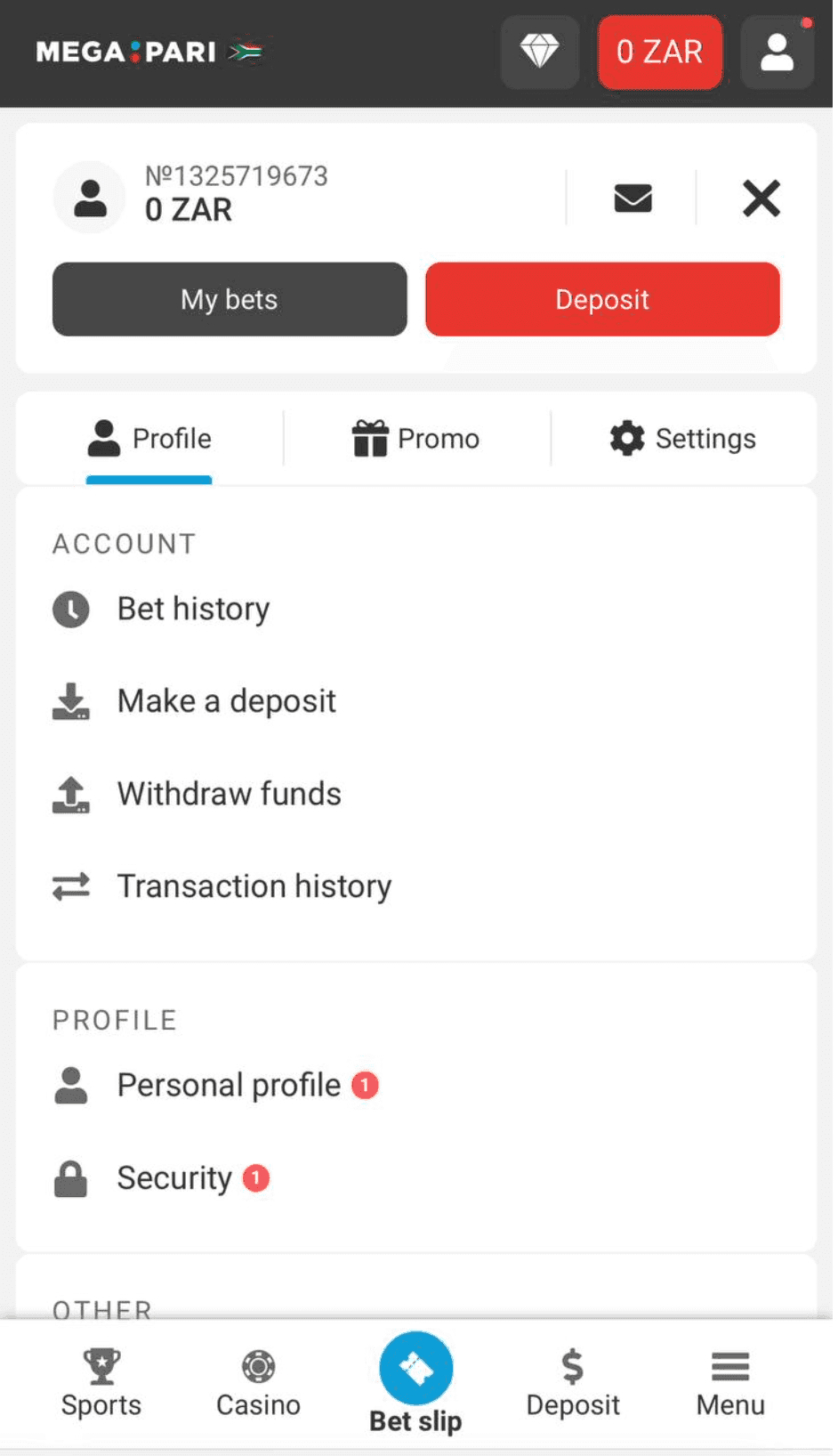Click the Security padlock icon
This screenshot has width=838, height=1456.
pos(71,1179)
